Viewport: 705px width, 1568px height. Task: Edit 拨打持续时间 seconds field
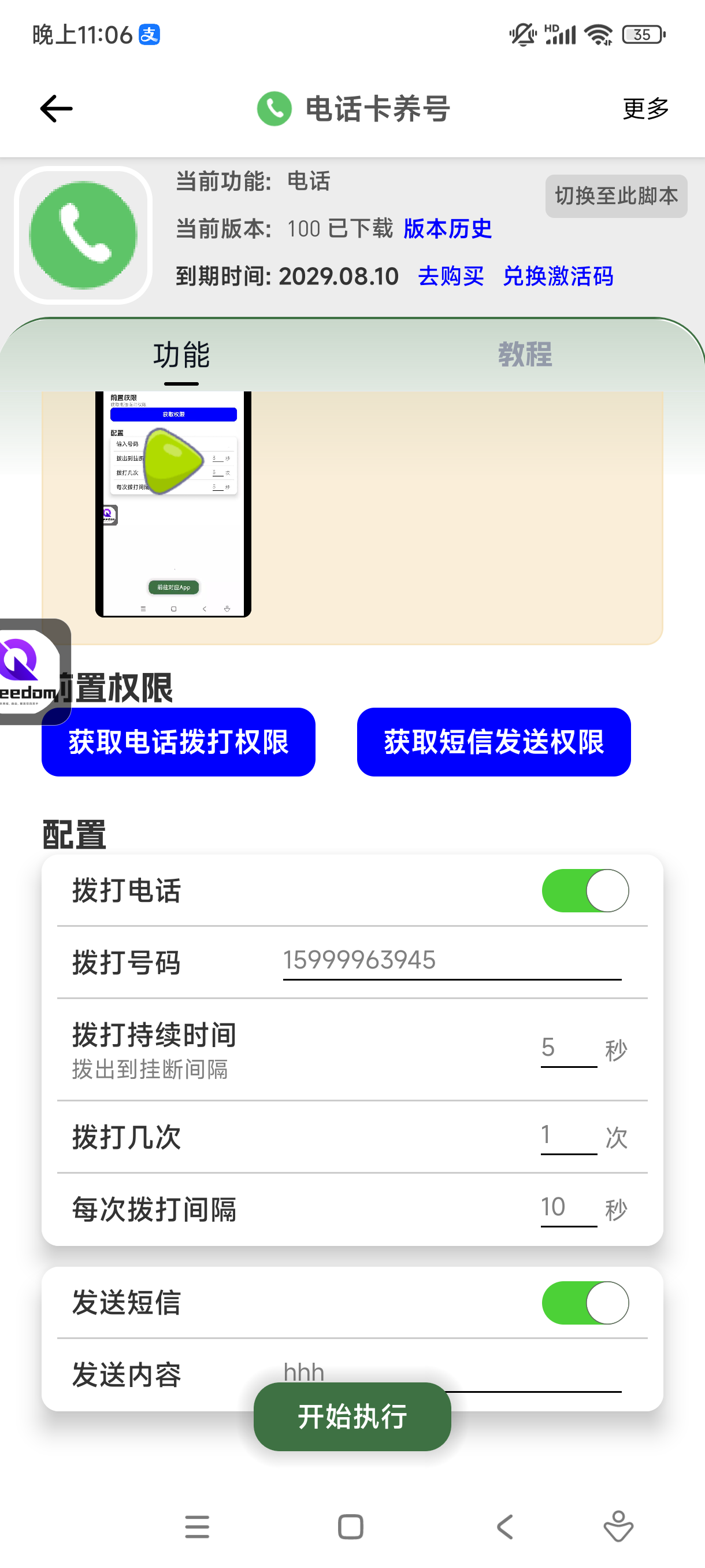(x=567, y=1048)
